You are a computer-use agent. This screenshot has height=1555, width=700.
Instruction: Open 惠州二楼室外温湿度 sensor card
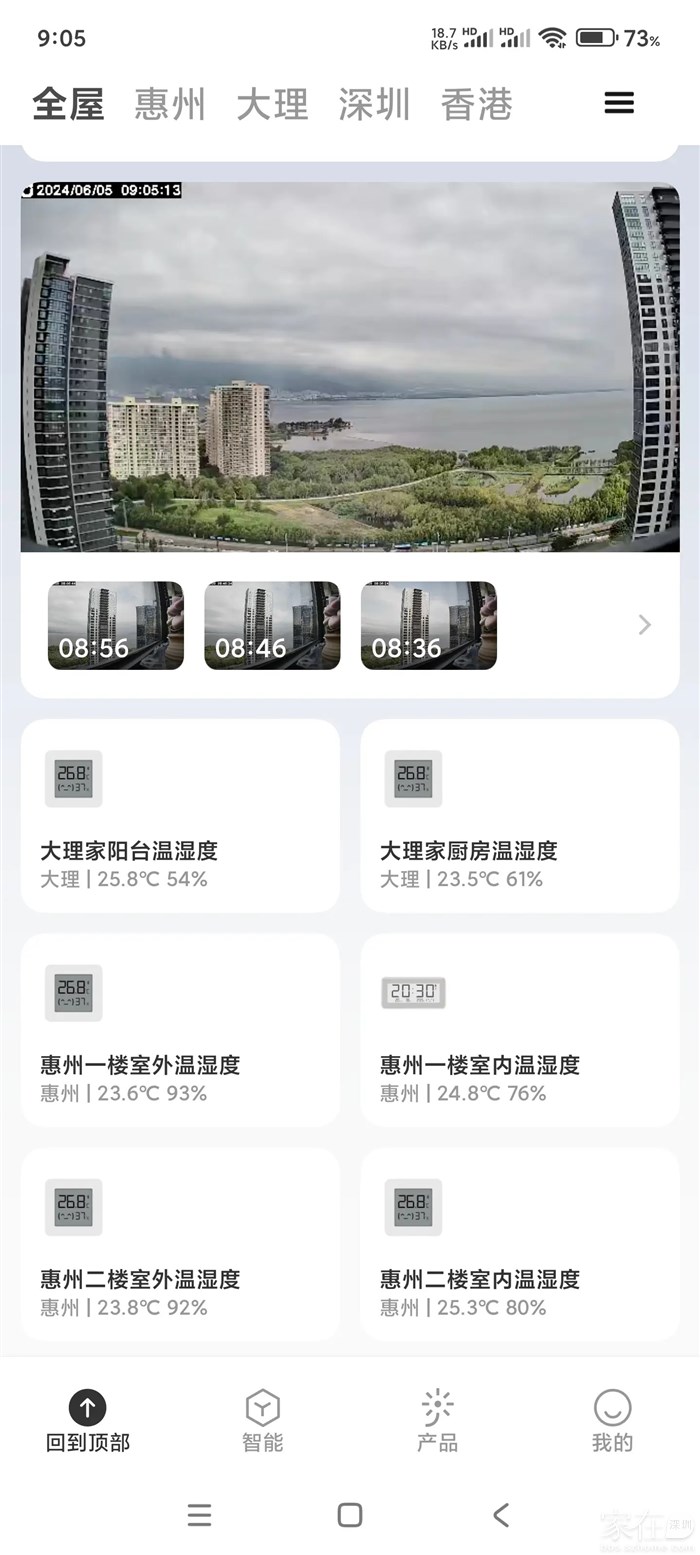[x=180, y=1244]
